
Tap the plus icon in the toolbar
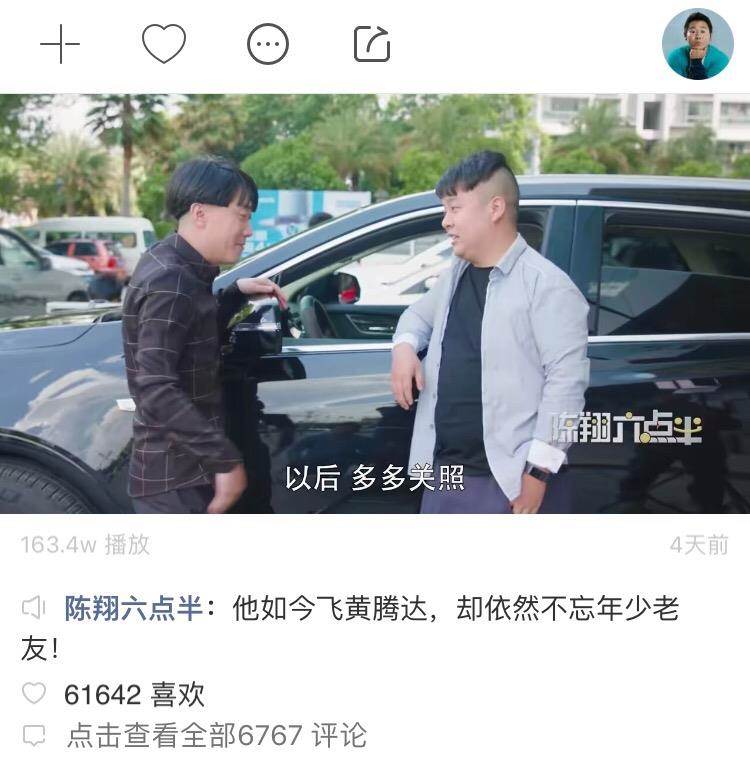pos(60,45)
